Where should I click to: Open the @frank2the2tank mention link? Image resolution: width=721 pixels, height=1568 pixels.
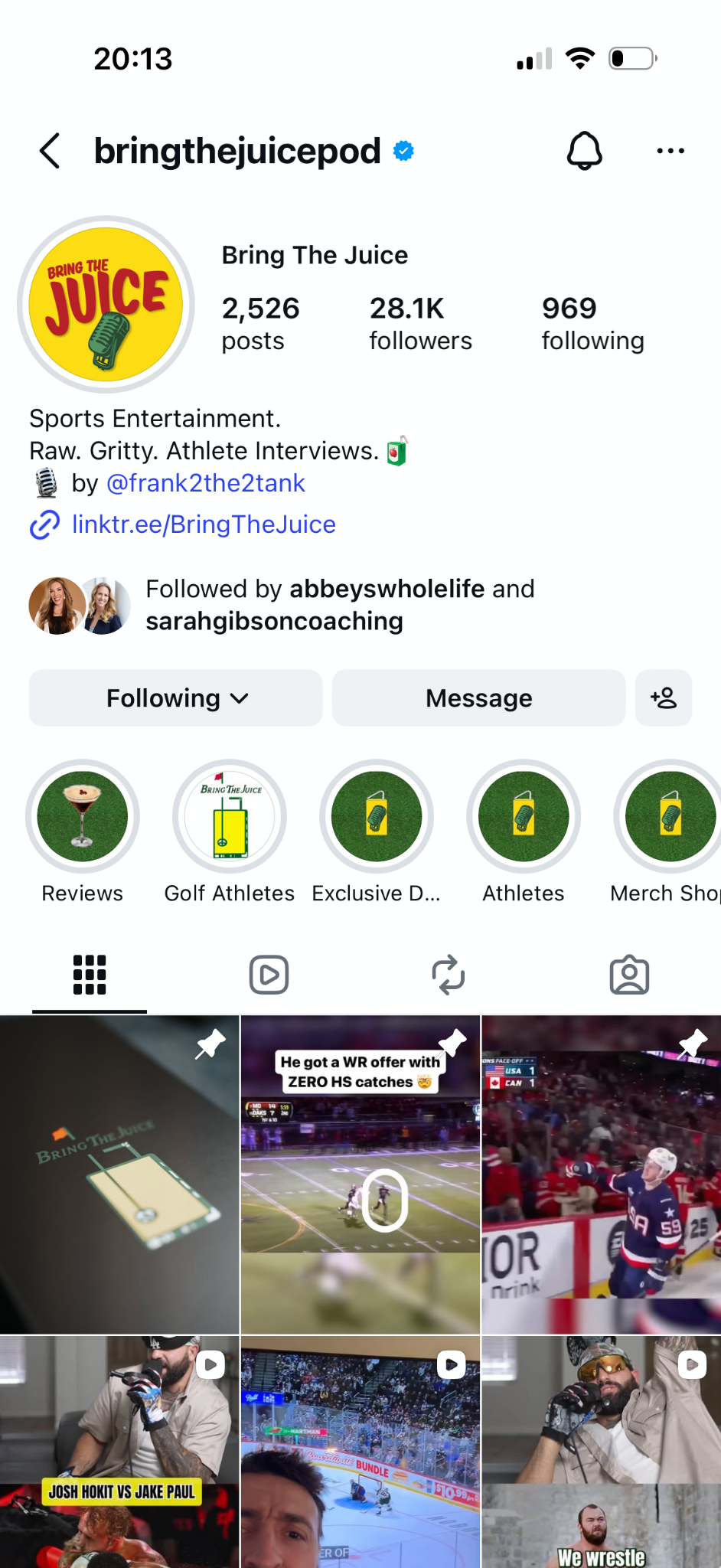205,483
